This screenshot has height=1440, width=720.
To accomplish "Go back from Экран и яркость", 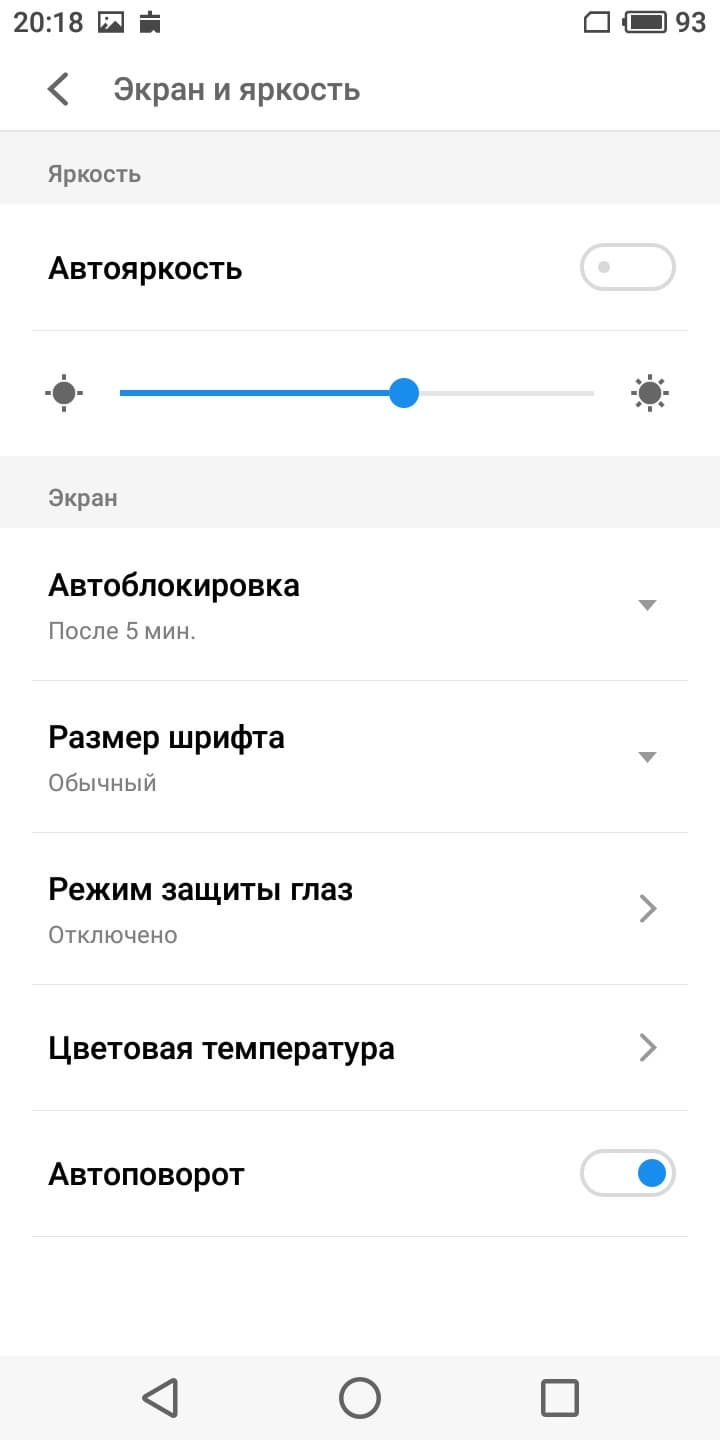I will (x=58, y=89).
